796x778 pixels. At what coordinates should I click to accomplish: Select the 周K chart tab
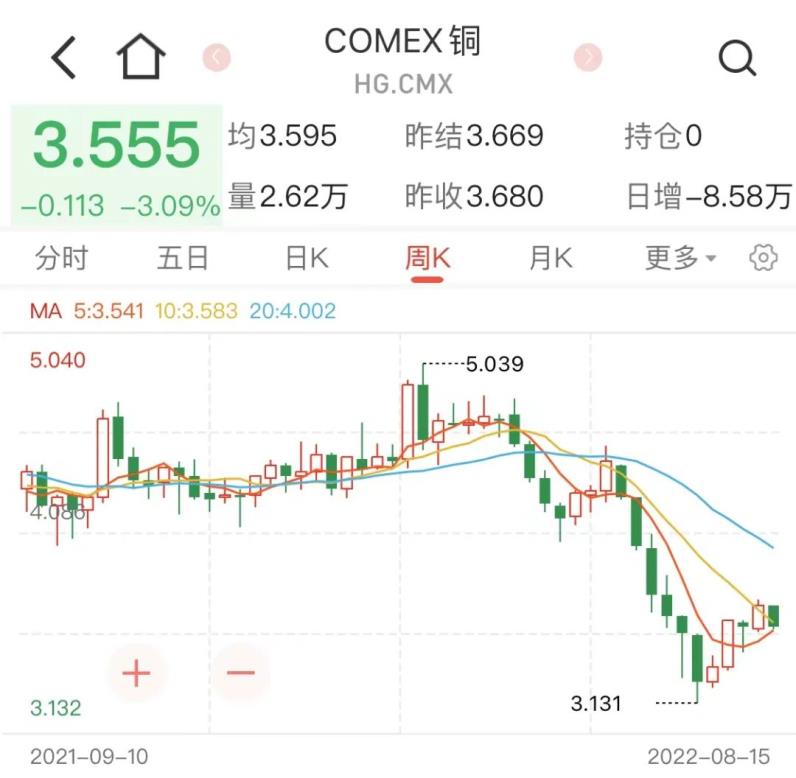428,259
